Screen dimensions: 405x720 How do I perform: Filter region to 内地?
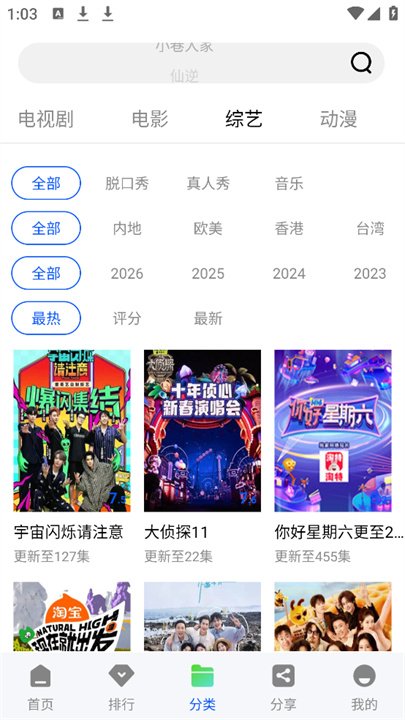coord(127,228)
